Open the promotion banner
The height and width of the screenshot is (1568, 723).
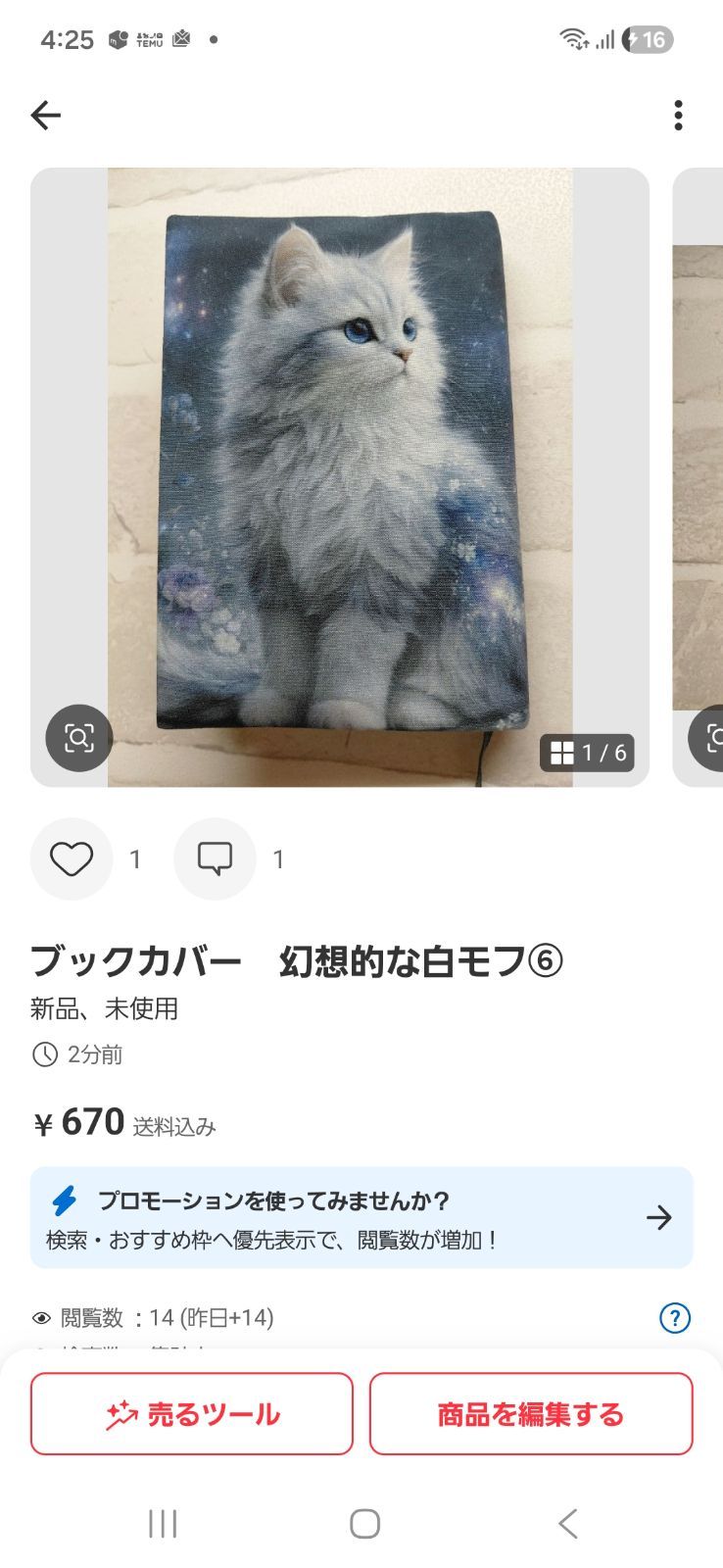[361, 1218]
